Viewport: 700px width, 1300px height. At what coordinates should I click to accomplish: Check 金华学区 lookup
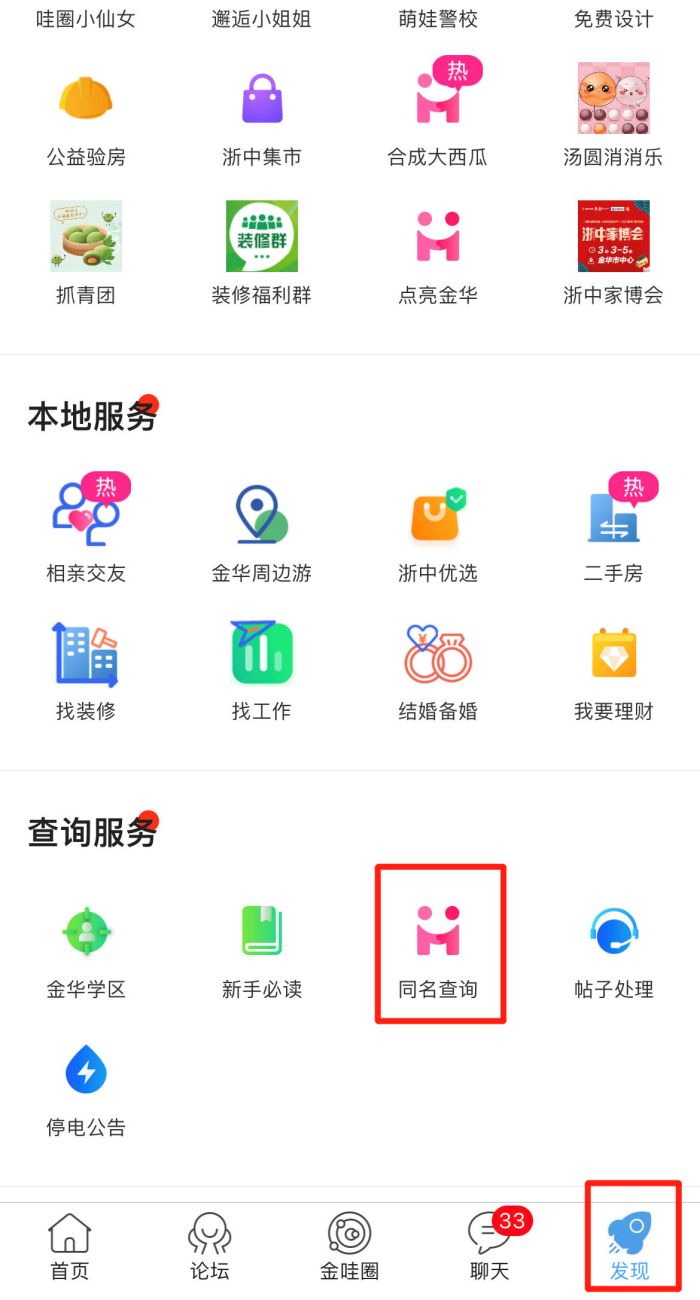click(x=86, y=945)
